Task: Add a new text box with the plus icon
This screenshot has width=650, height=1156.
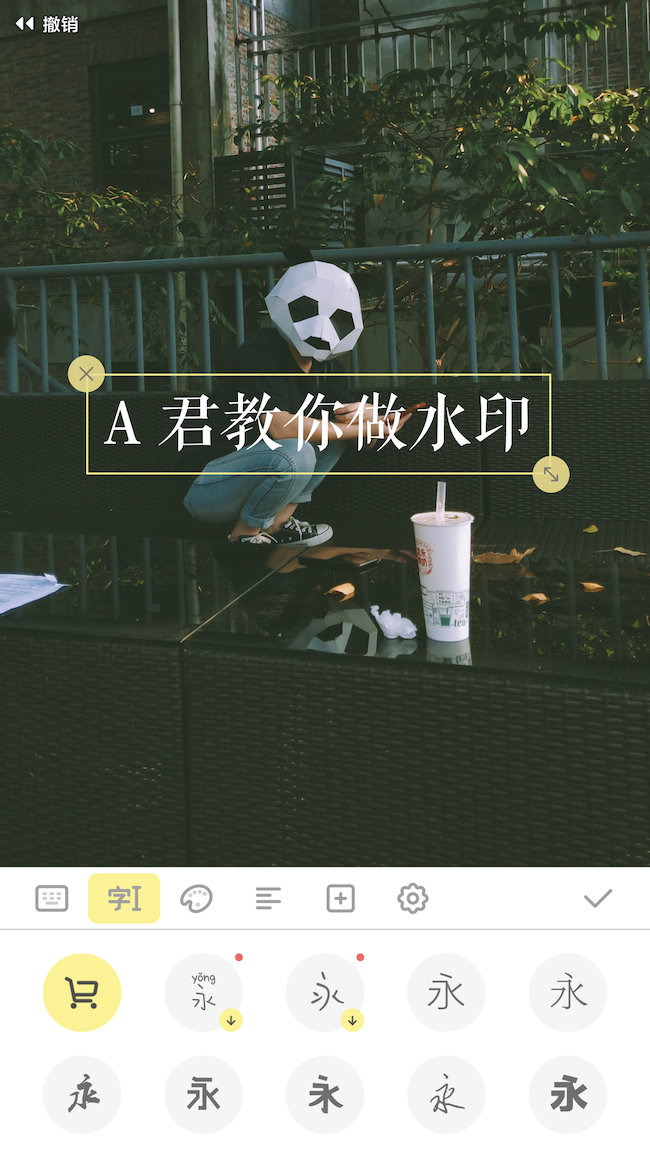Action: coord(340,898)
